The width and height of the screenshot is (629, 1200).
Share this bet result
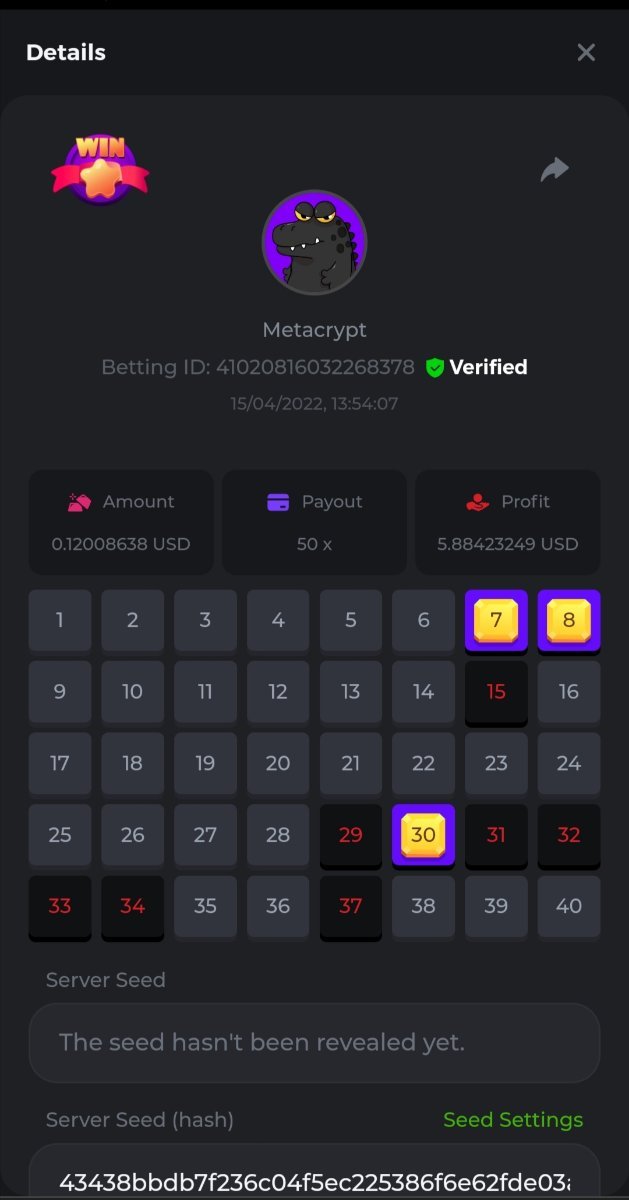(554, 170)
